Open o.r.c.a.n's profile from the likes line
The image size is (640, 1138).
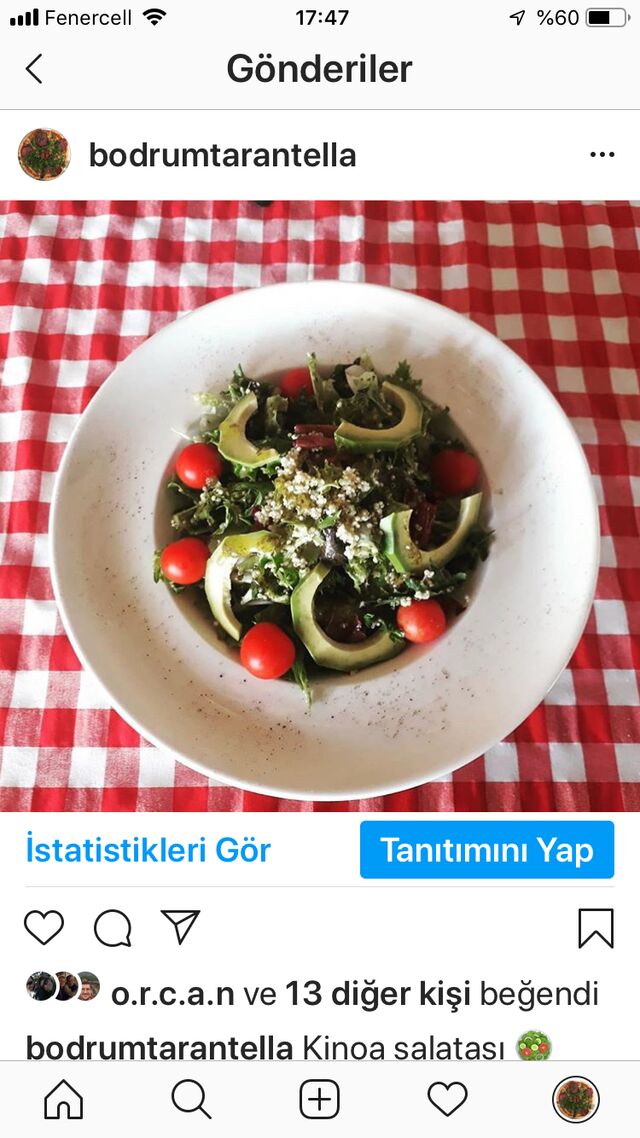[173, 994]
